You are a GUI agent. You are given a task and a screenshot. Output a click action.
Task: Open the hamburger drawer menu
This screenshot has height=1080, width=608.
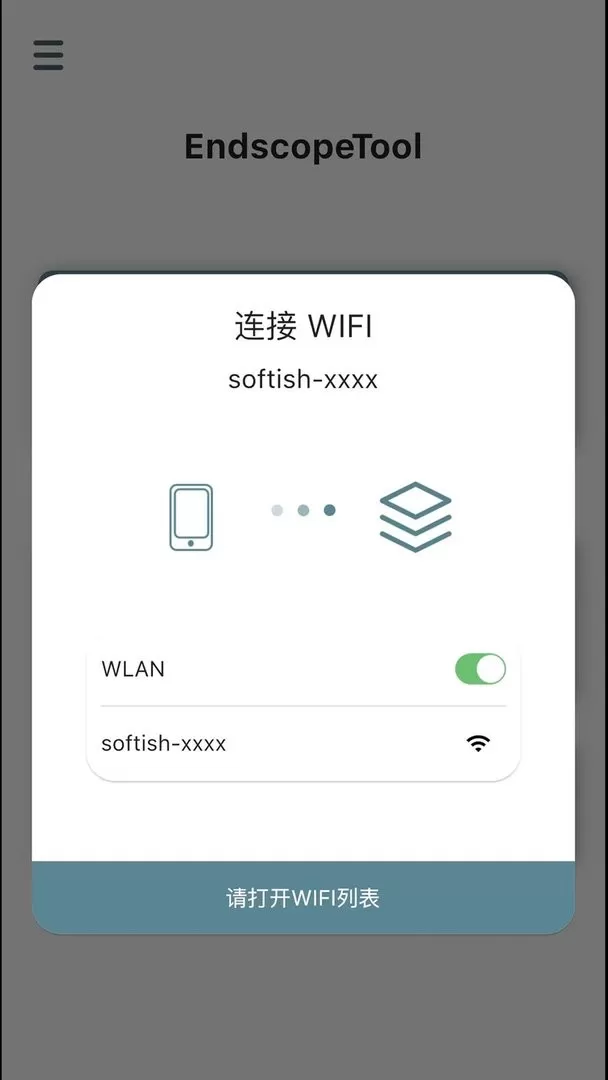(x=48, y=55)
